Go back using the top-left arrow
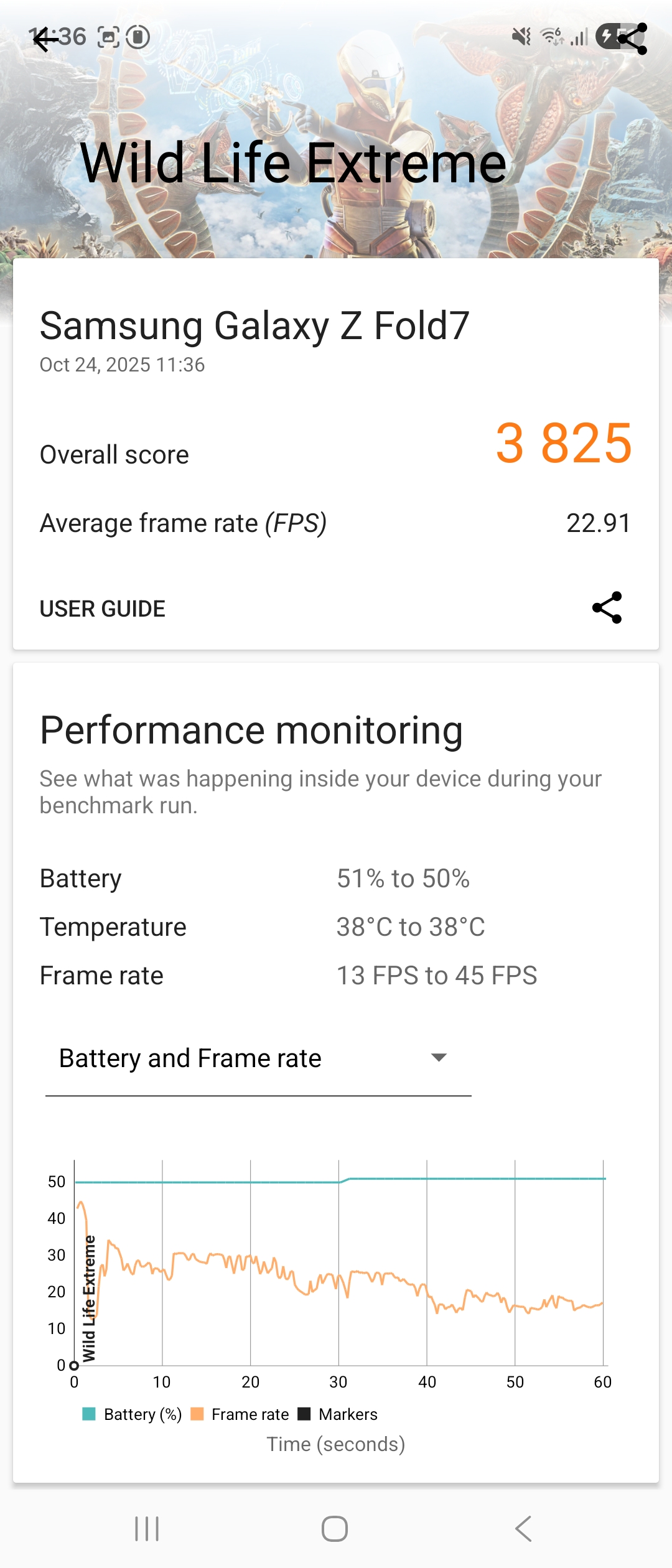Image resolution: width=672 pixels, height=1568 pixels. [x=45, y=40]
